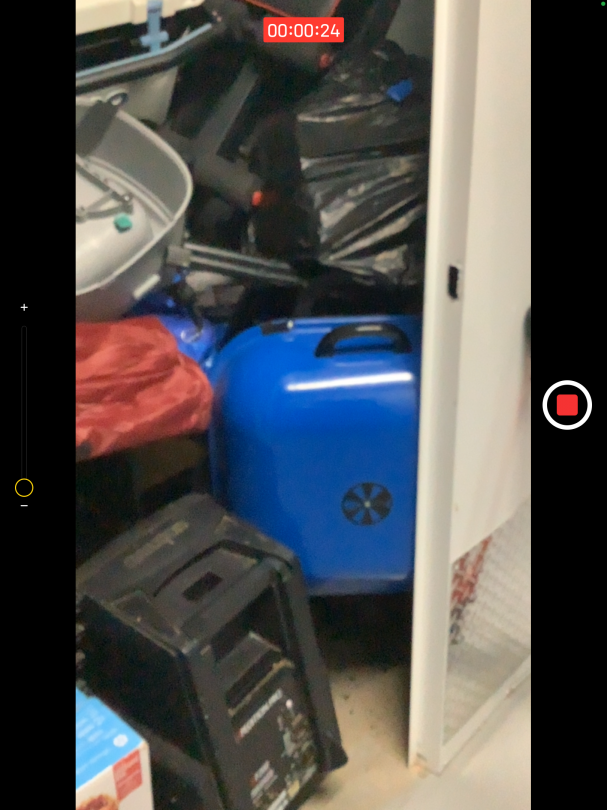The image size is (607, 810).
Task: Tap the minus to zoom out
Action: [x=24, y=506]
